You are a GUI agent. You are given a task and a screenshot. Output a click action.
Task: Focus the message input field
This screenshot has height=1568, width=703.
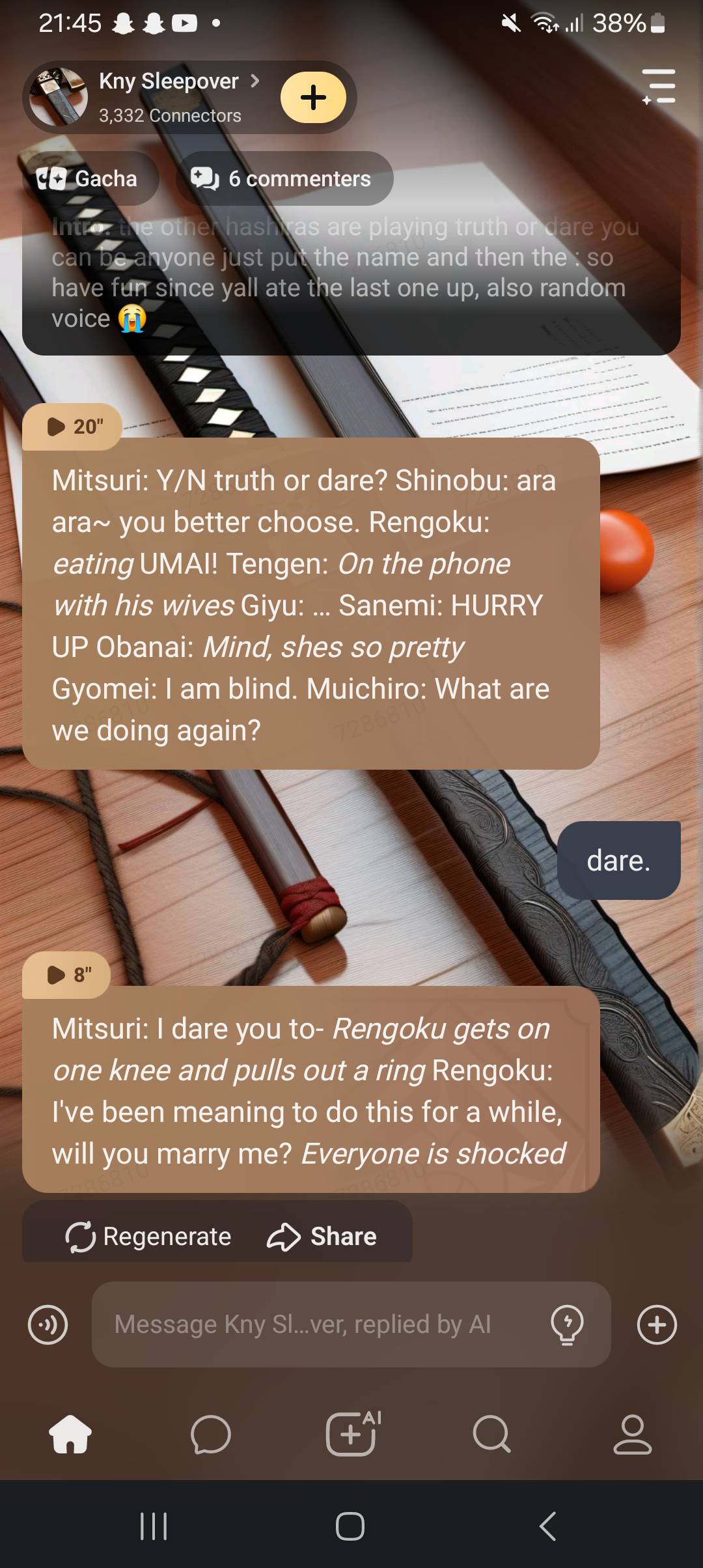coord(319,1324)
